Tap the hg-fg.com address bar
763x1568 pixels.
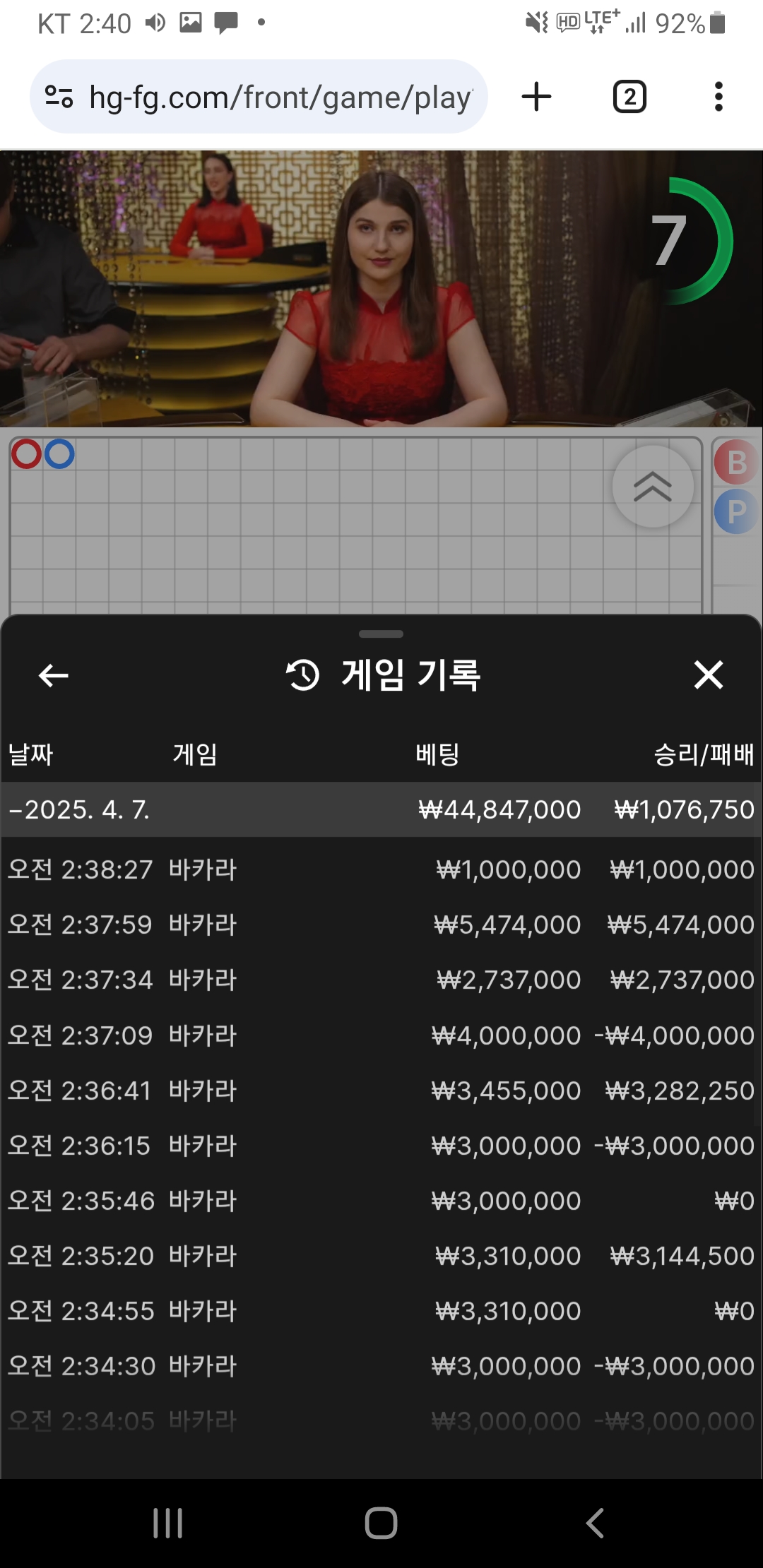pyautogui.click(x=280, y=97)
